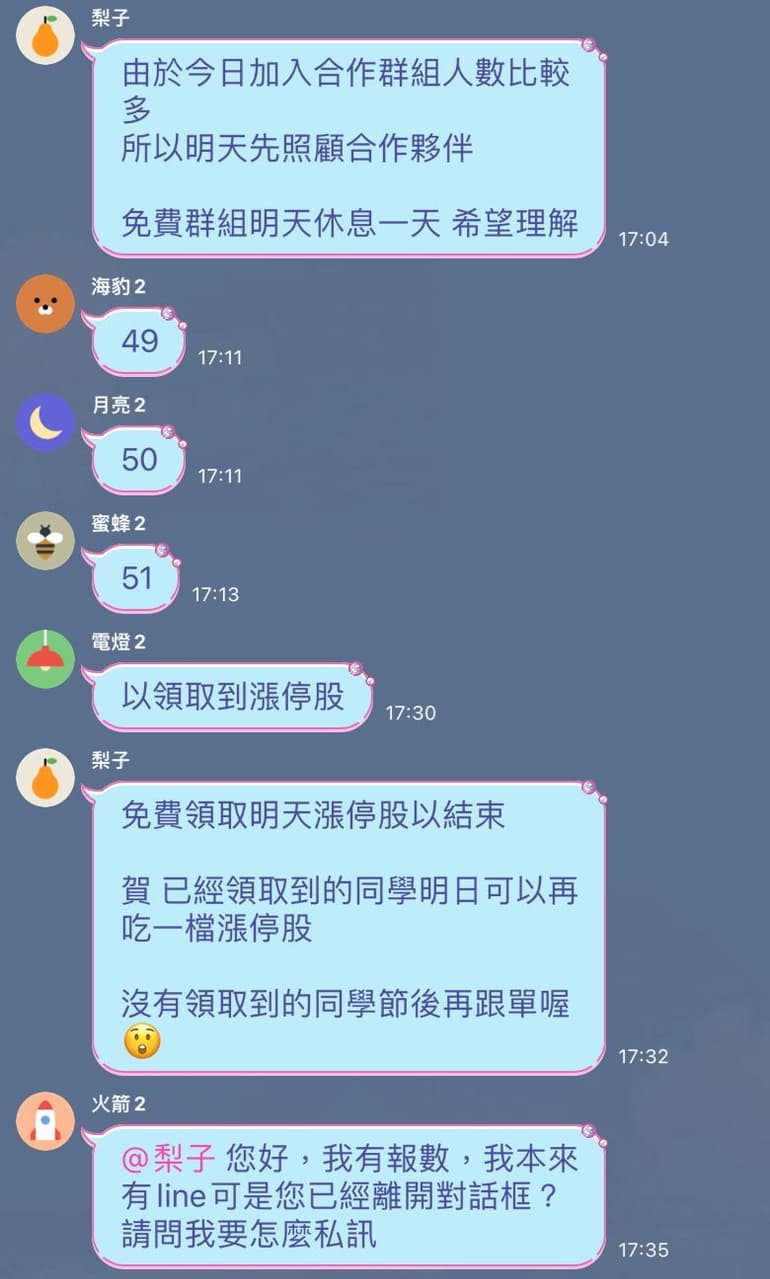Open 海豹2's profile avatar
Viewport: 770px width, 1279px height.
(x=45, y=303)
